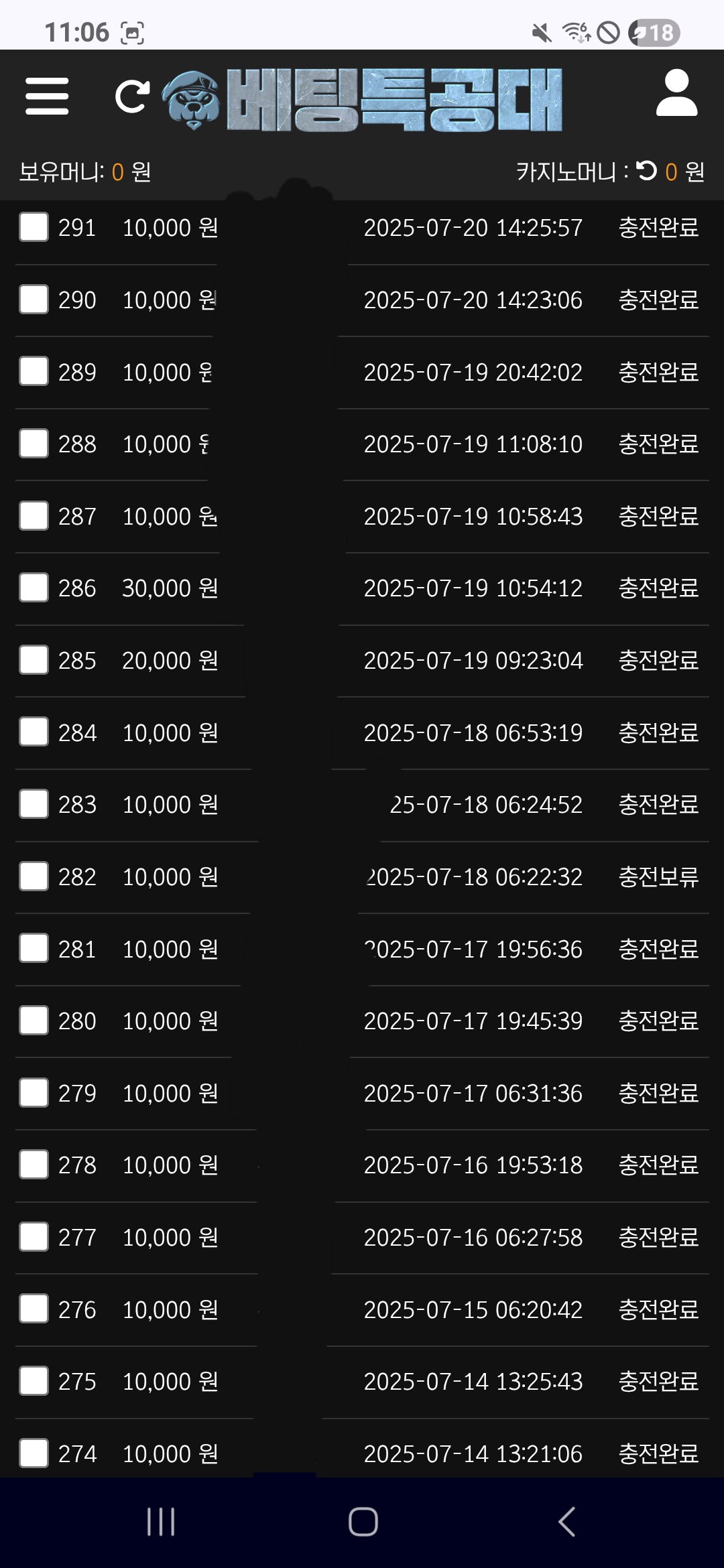Select the checkbox for entry 290
This screenshot has width=724, height=1568.
pos(34,300)
